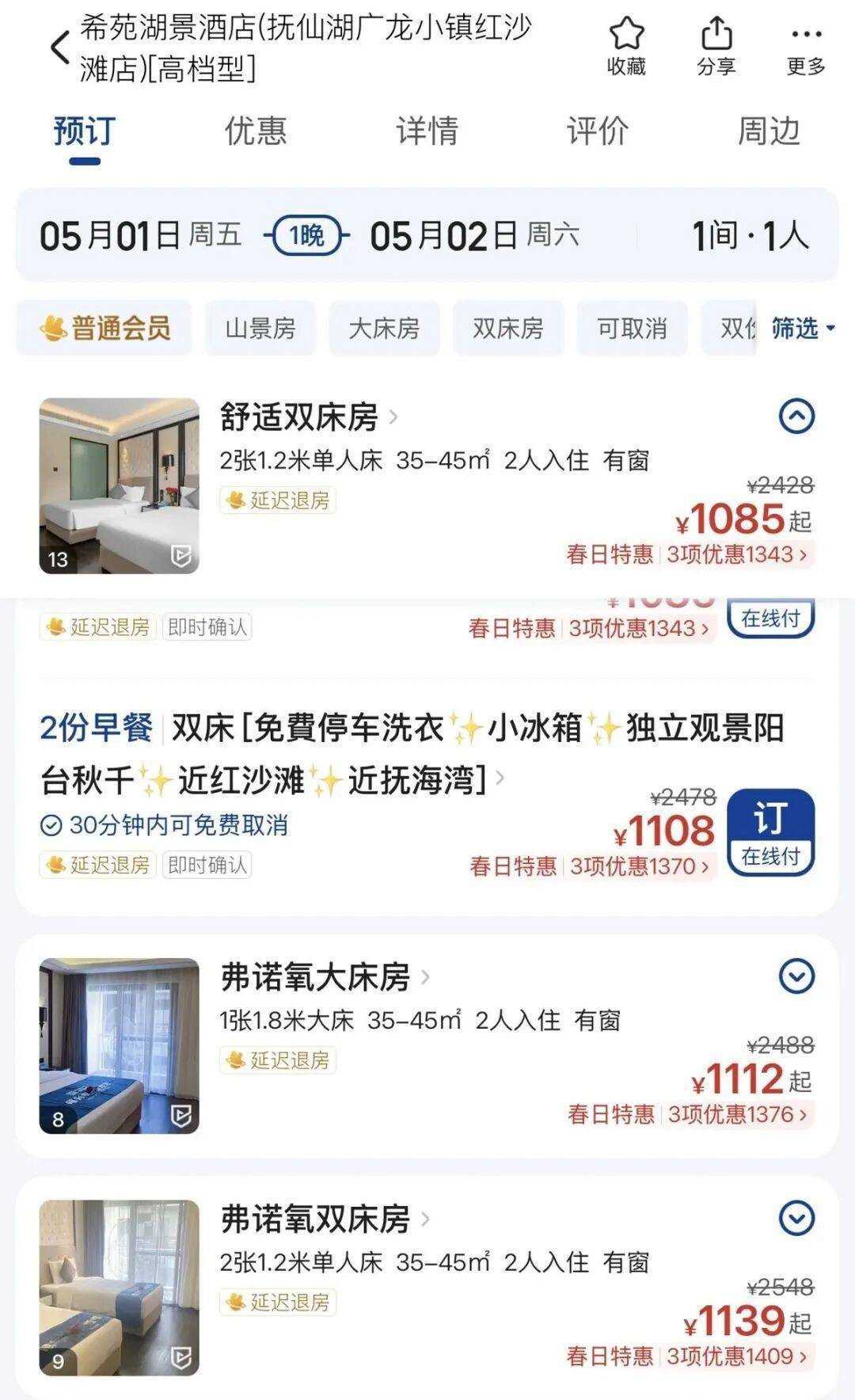Open the 更多 overflow menu
The height and width of the screenshot is (1400, 855).
(805, 46)
